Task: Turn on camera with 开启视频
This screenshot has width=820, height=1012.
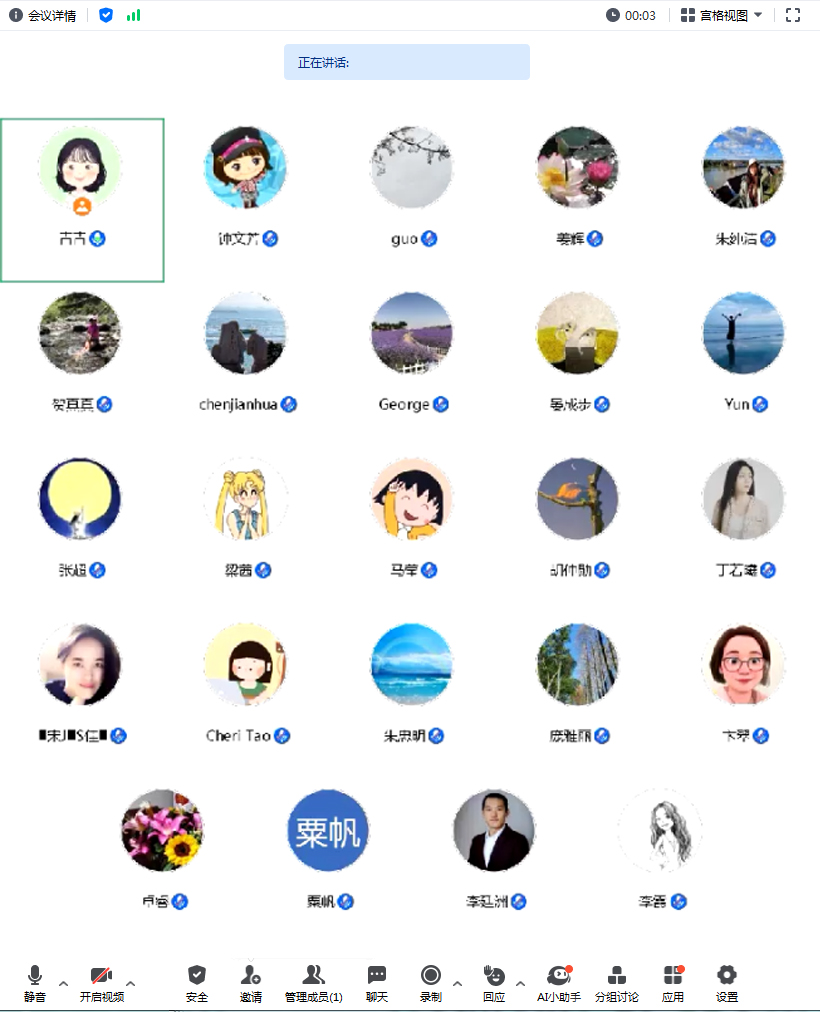Action: (x=101, y=983)
